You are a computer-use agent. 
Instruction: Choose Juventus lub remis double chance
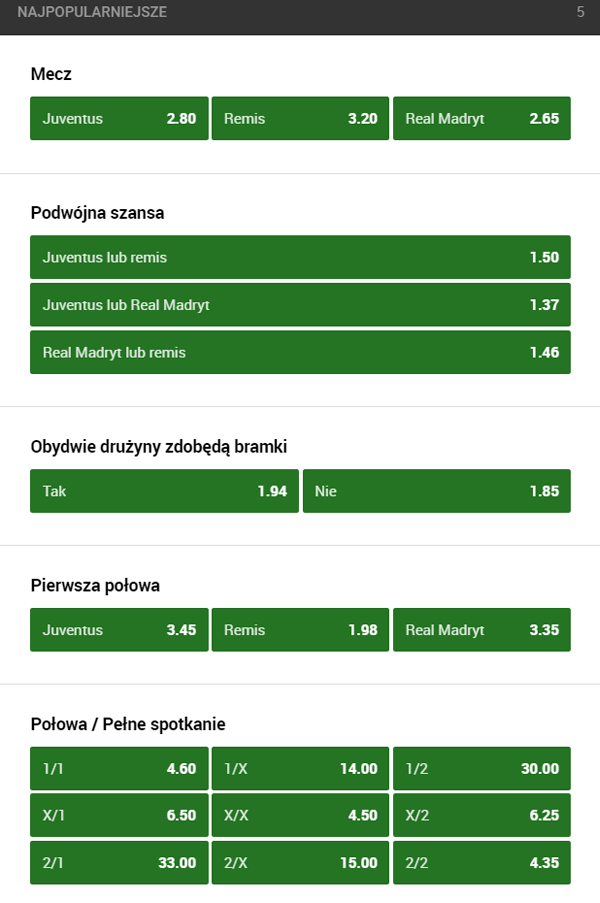300,257
